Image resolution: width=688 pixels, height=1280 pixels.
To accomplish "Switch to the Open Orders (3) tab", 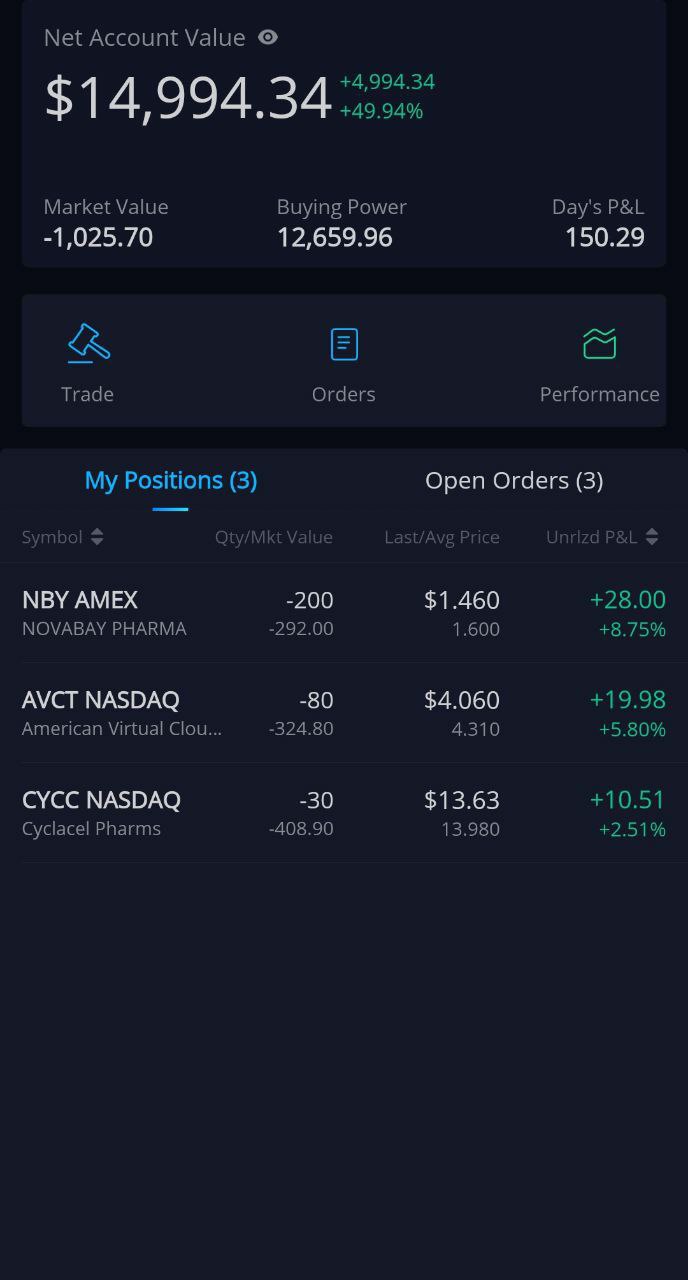I will coord(514,480).
